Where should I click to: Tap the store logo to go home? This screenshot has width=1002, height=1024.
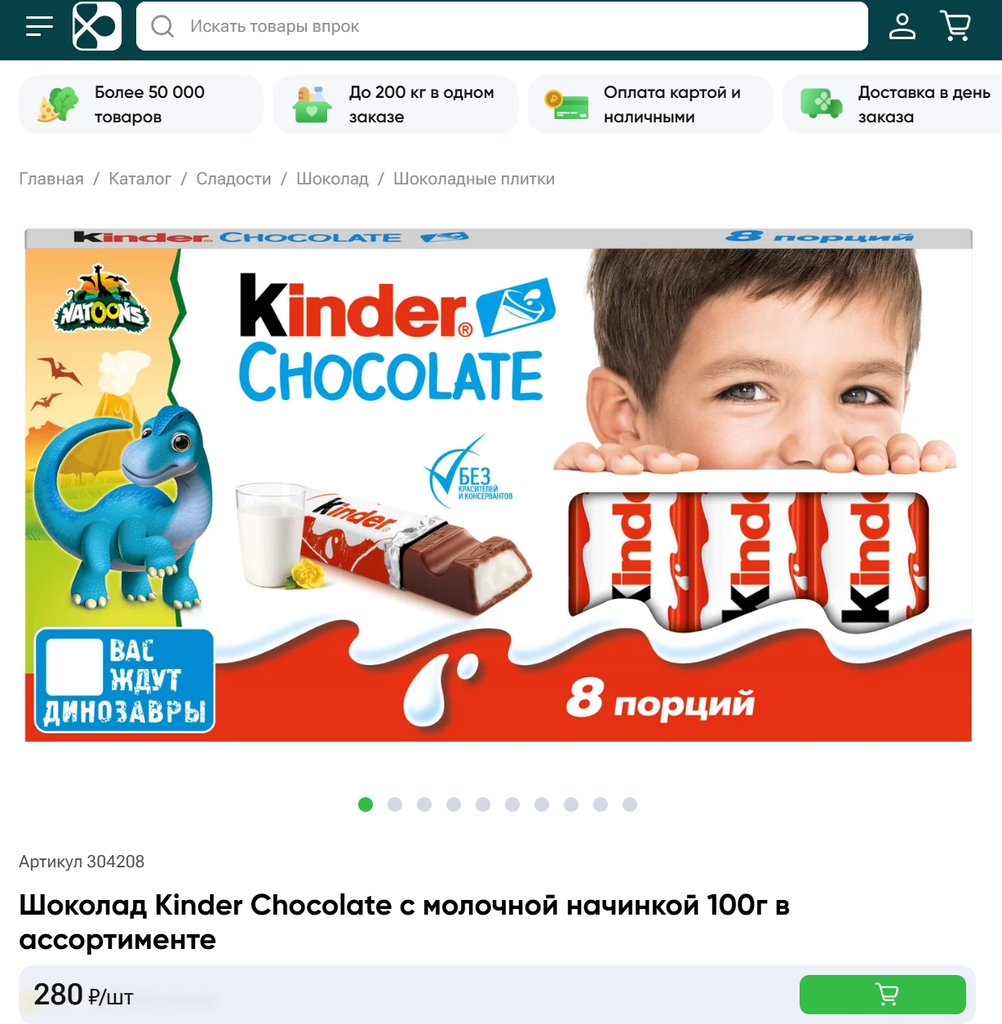pos(97,26)
